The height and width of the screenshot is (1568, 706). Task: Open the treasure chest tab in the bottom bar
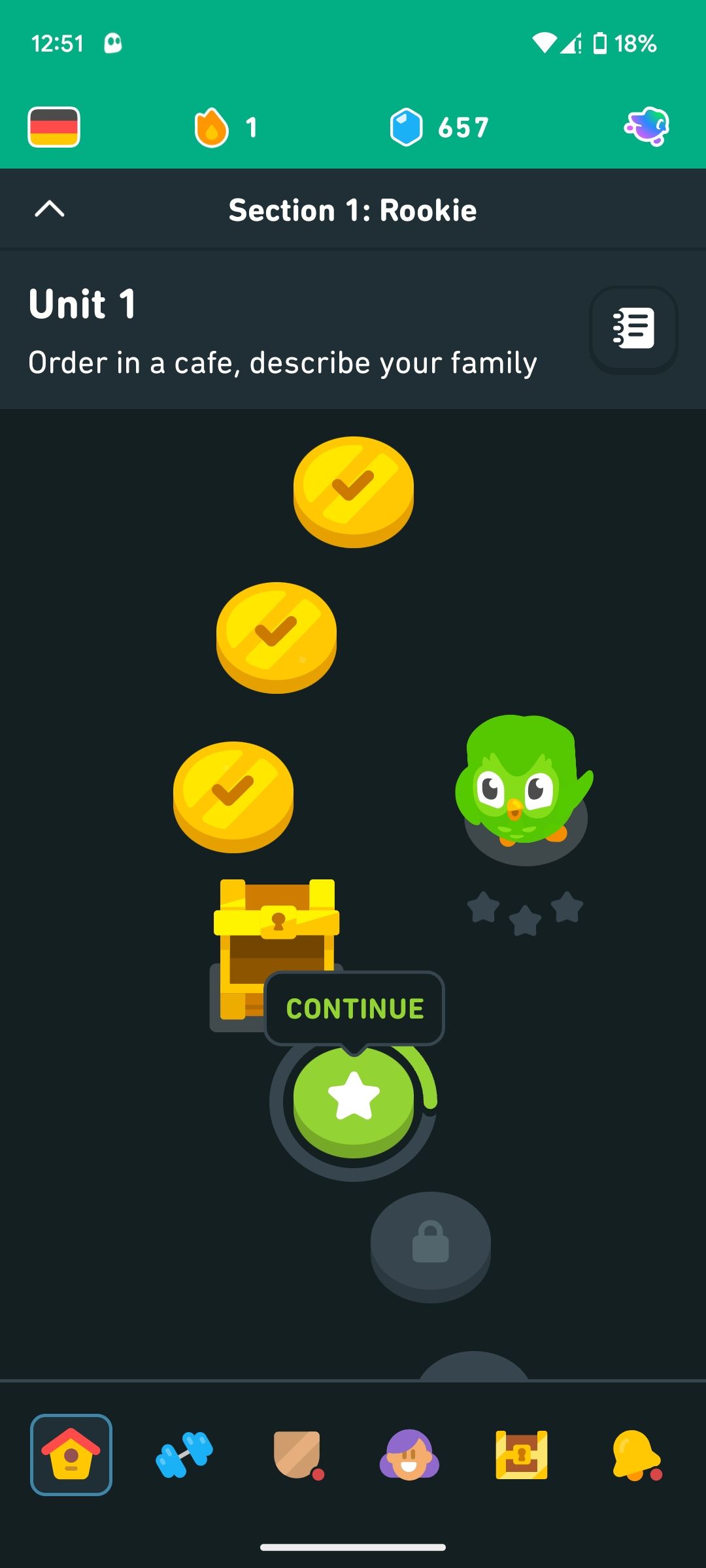(x=522, y=1454)
